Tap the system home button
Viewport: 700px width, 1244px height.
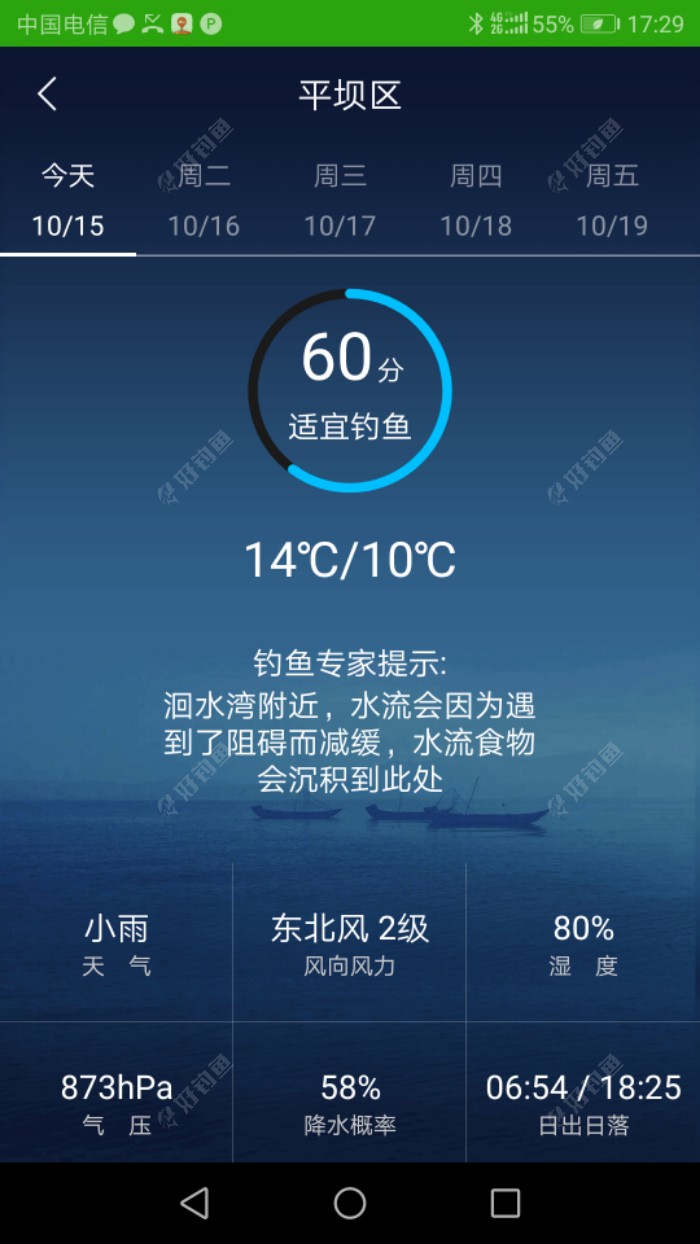pos(350,1203)
